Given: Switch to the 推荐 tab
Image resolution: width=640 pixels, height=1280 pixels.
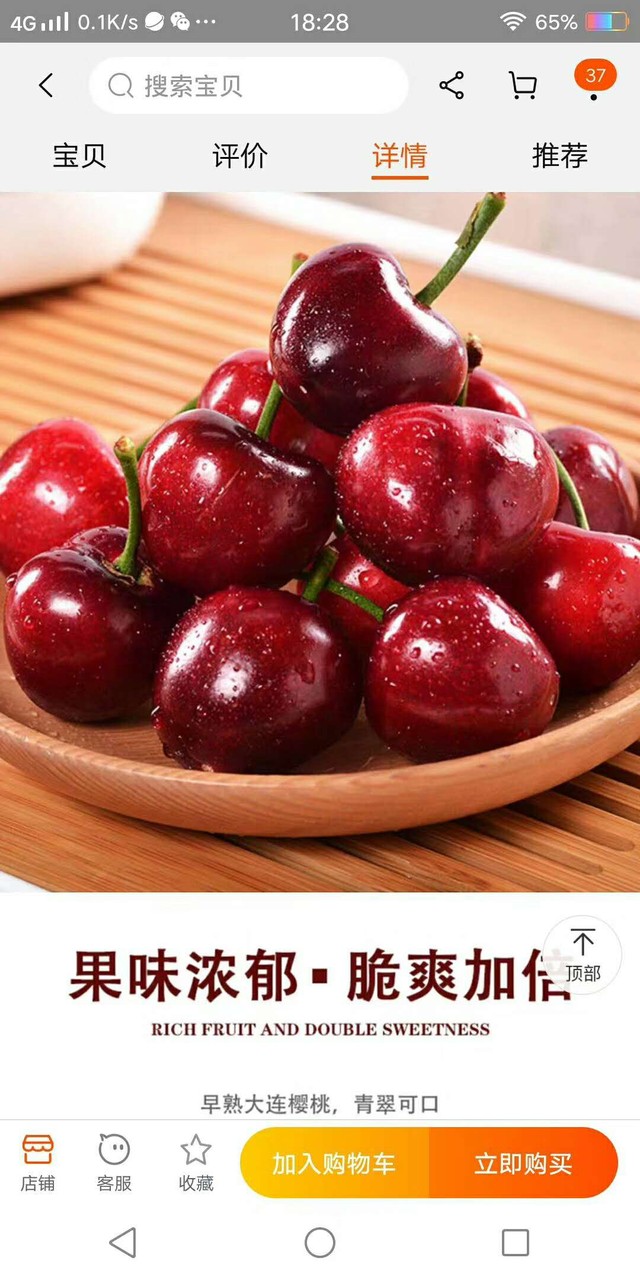Looking at the screenshot, I should point(560,156).
